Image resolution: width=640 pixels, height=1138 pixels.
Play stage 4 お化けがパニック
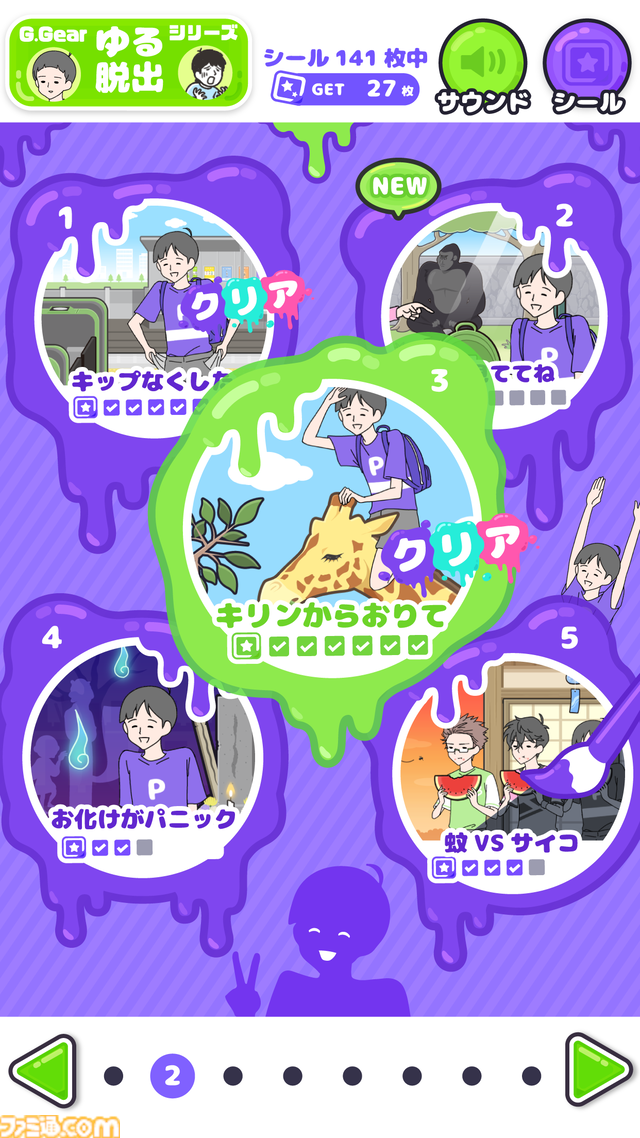tap(140, 760)
